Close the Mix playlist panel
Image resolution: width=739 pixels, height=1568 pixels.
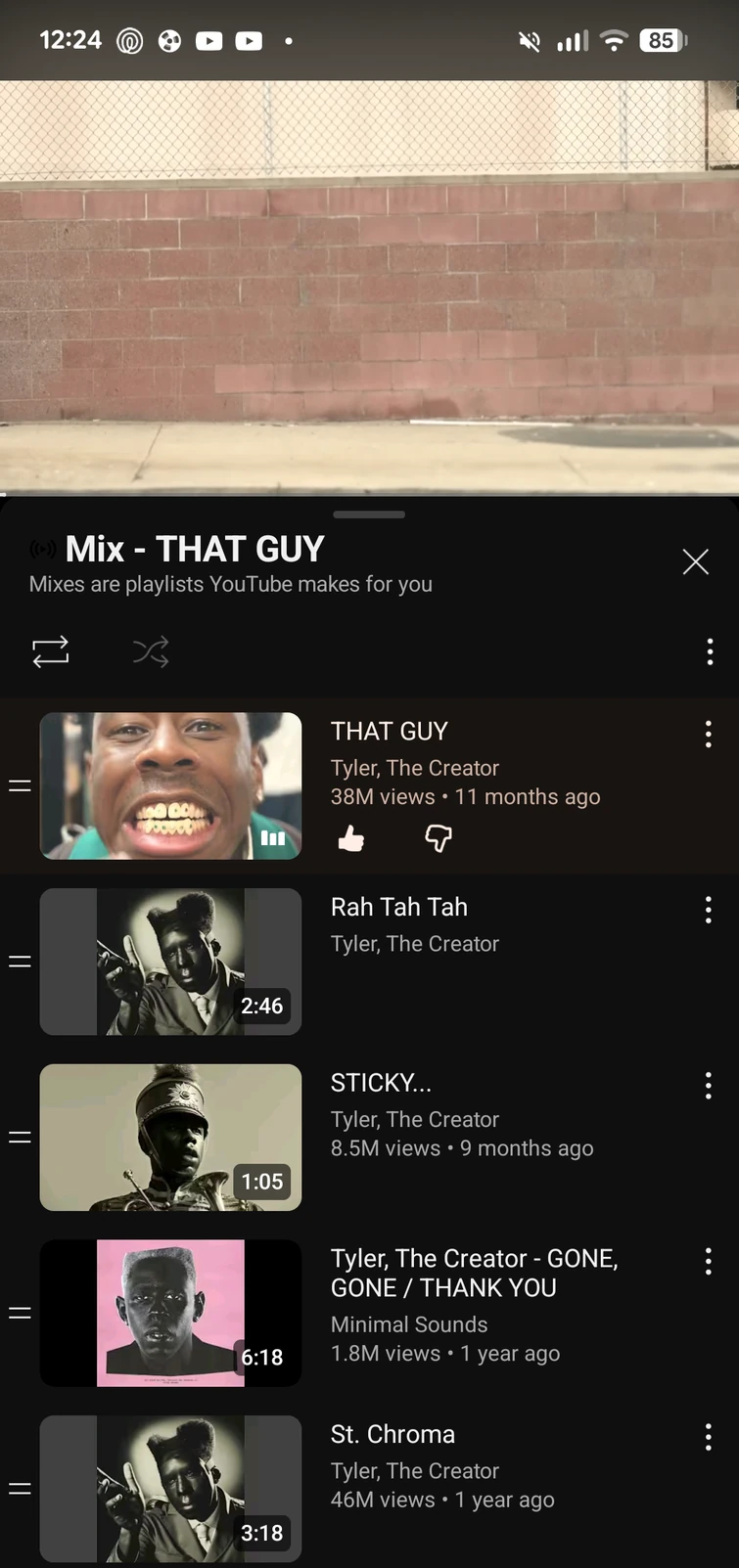click(695, 561)
